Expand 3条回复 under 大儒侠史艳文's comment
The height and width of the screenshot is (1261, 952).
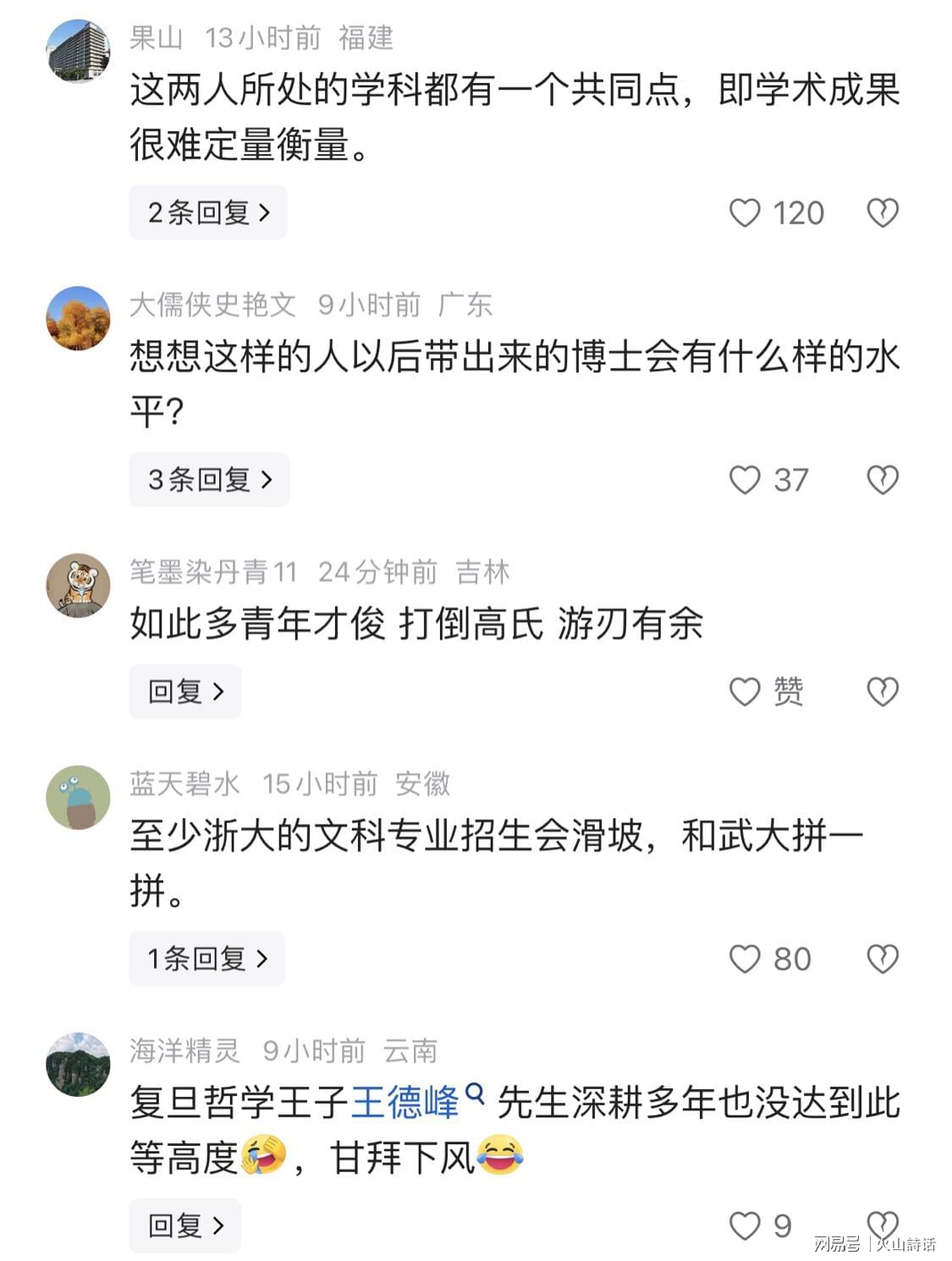click(x=209, y=480)
